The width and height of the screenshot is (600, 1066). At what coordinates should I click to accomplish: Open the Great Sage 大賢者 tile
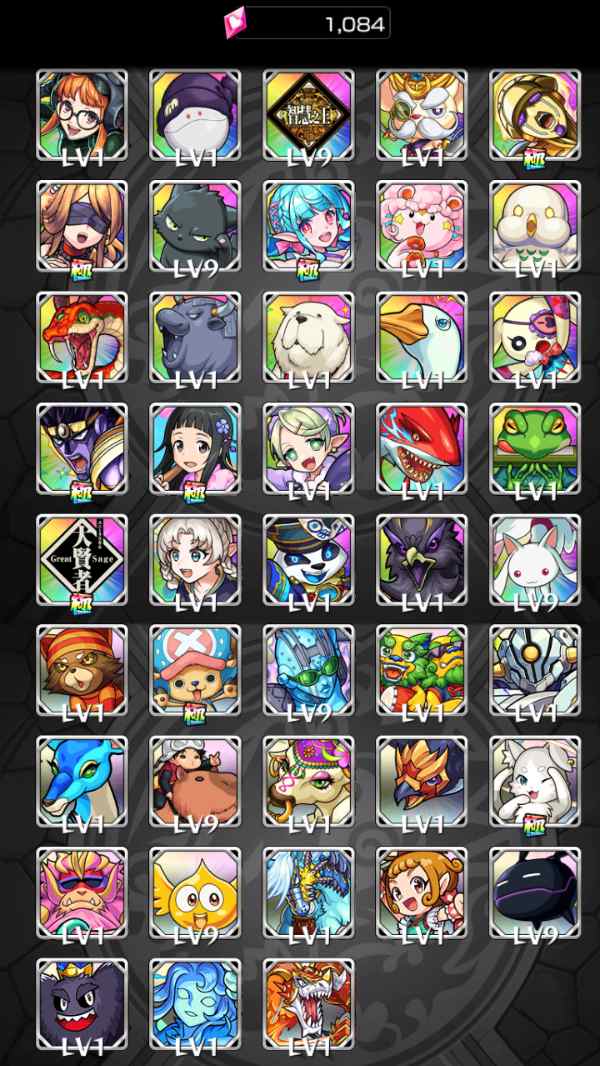[82, 560]
